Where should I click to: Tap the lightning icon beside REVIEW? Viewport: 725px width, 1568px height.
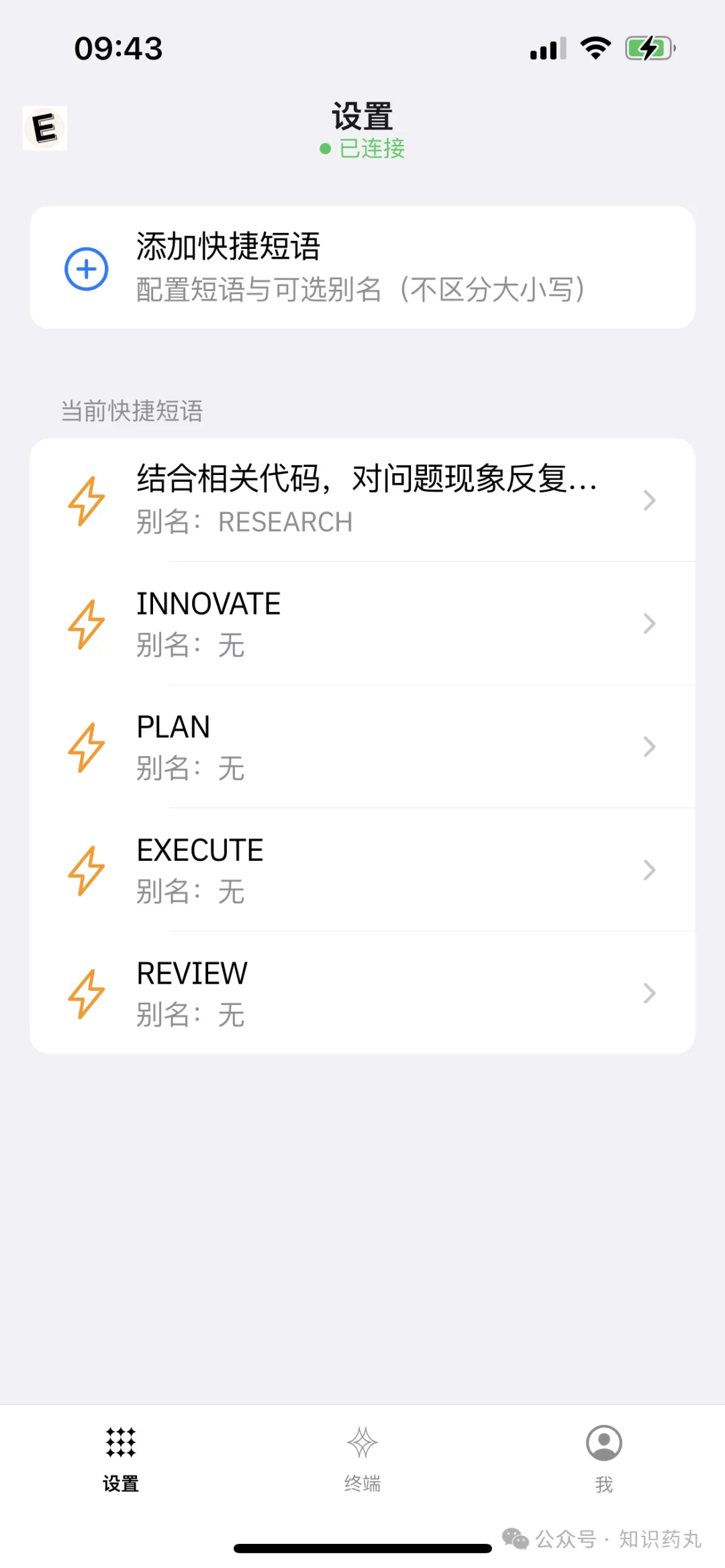pos(85,994)
